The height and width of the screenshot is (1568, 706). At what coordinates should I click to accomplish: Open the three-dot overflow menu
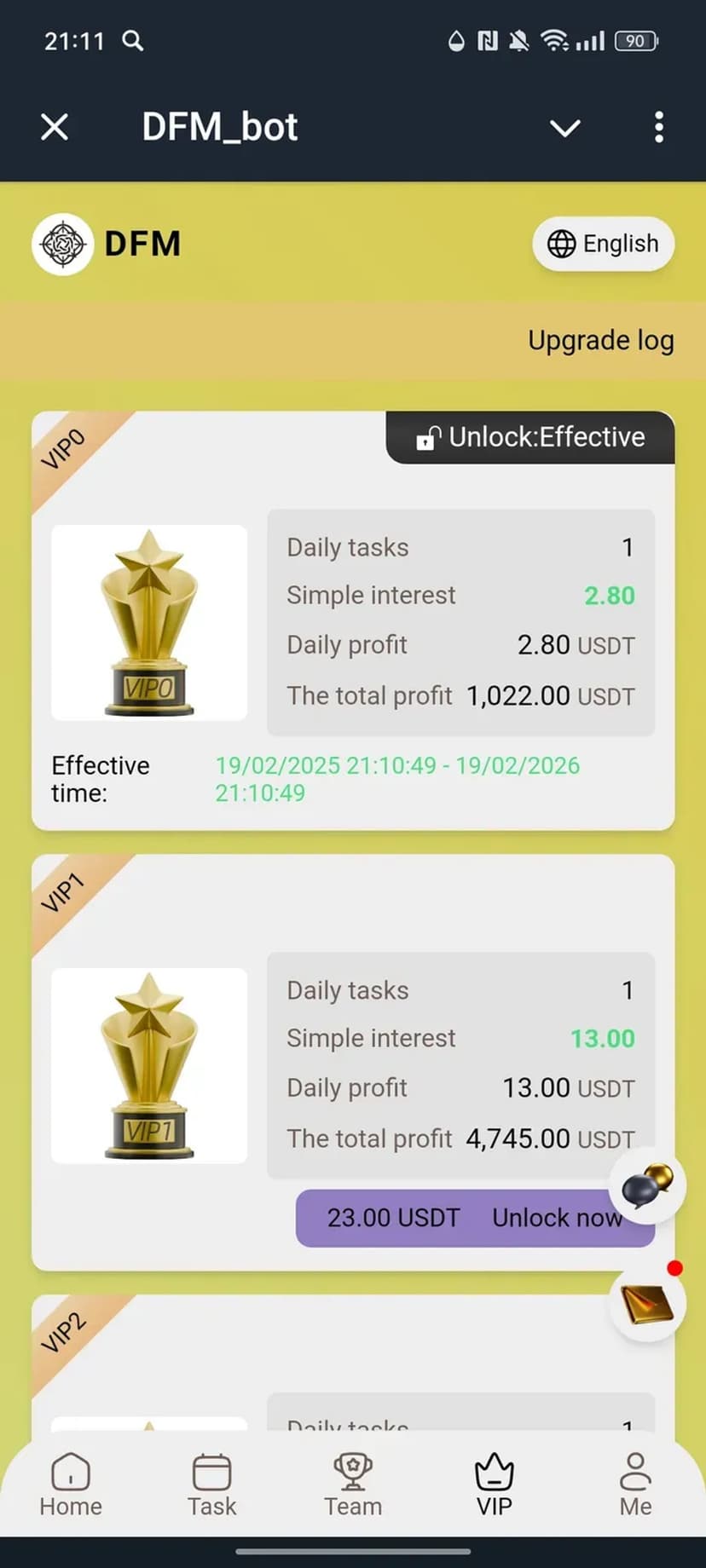pos(658,128)
